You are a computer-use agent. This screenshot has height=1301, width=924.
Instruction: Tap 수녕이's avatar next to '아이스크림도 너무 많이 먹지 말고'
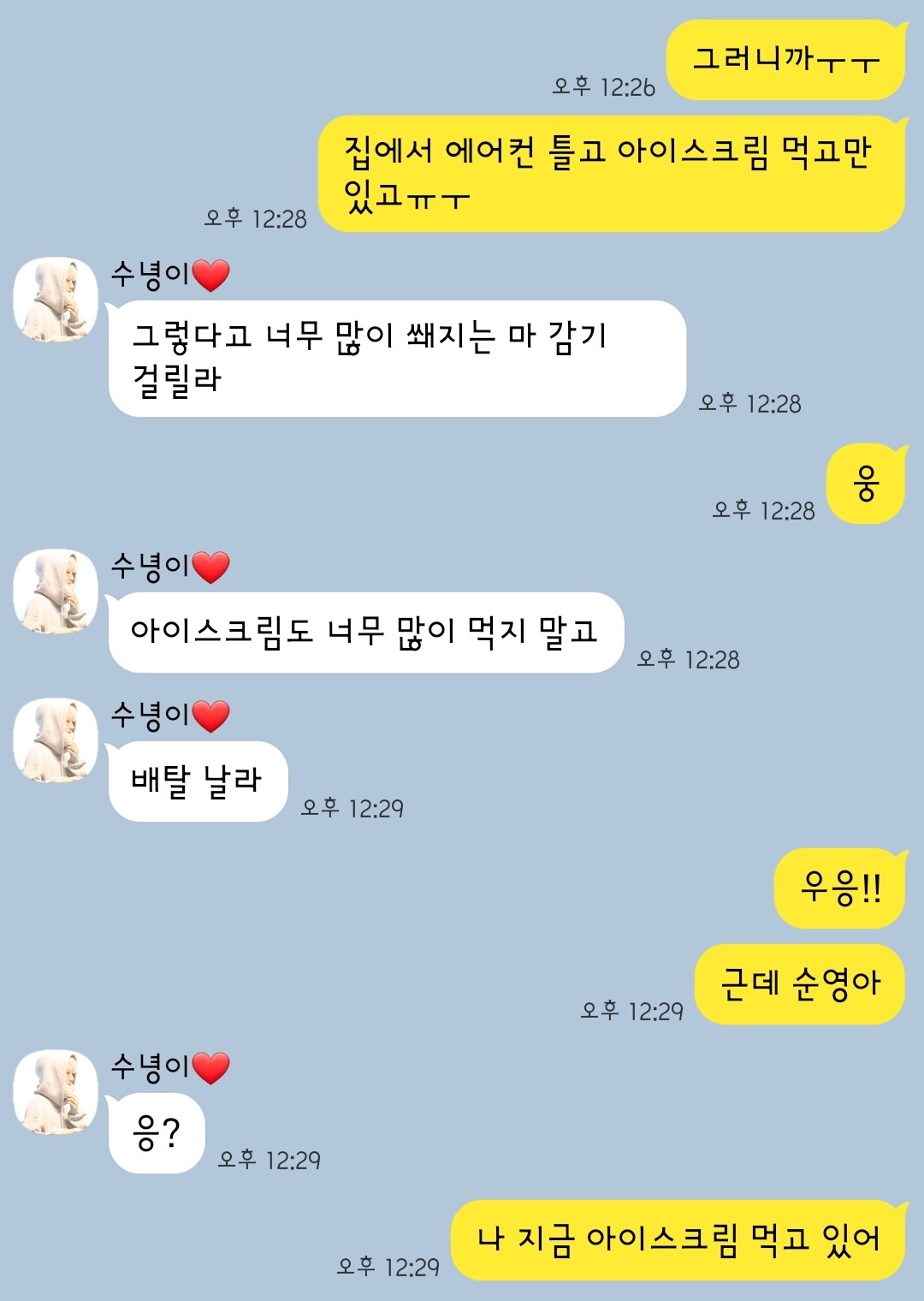tap(56, 591)
